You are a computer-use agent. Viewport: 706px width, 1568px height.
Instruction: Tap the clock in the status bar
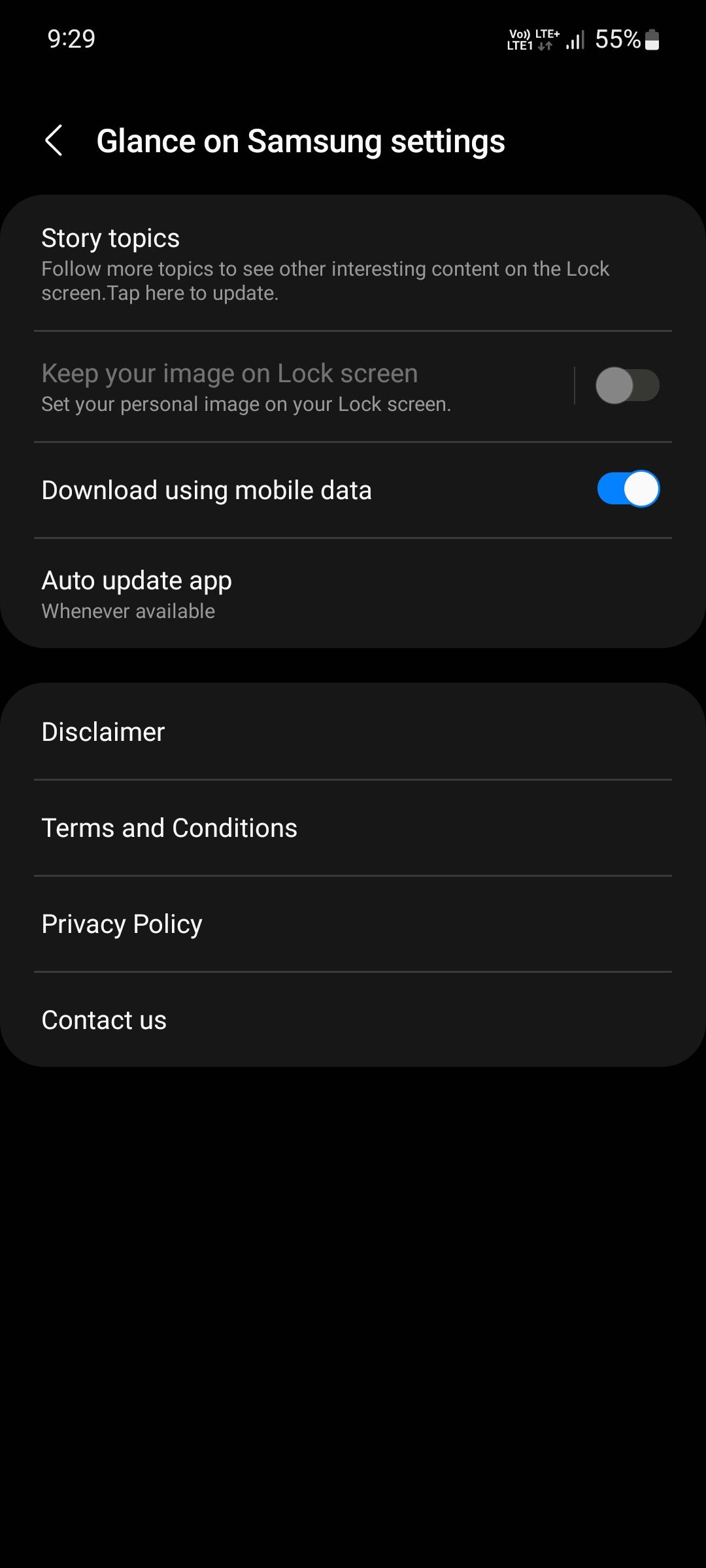point(71,40)
